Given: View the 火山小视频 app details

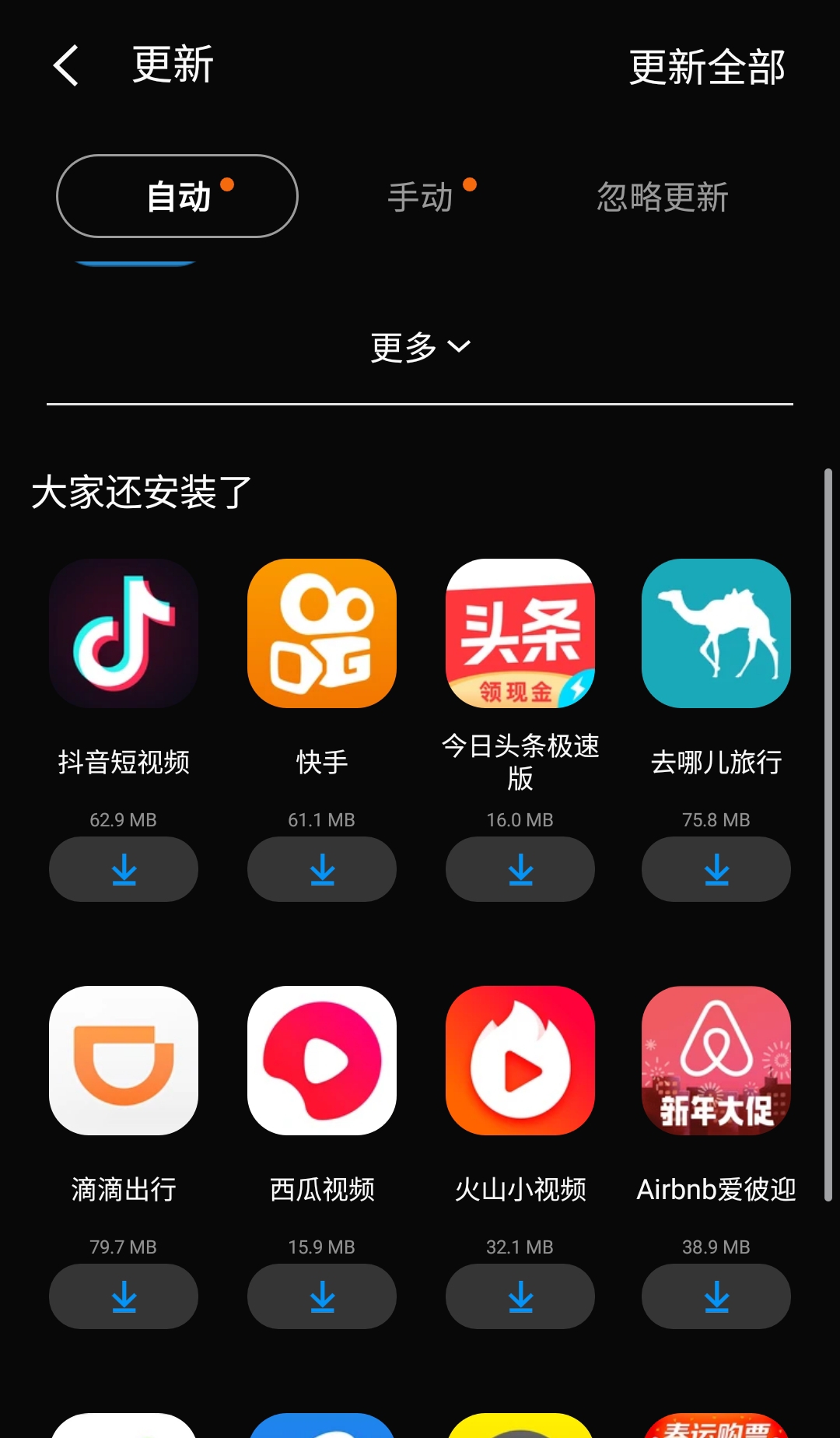Looking at the screenshot, I should pos(520,1061).
